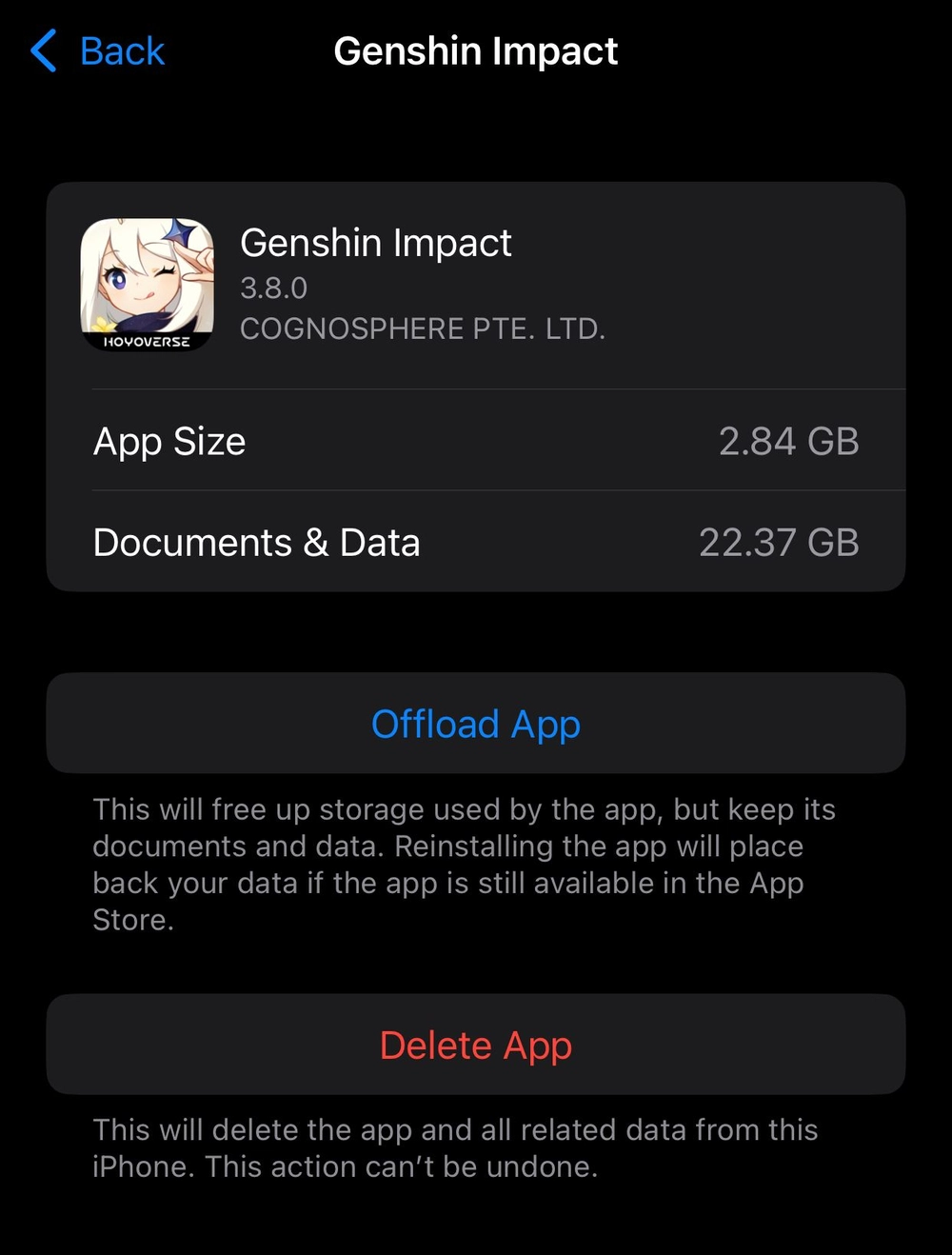The height and width of the screenshot is (1255, 952).
Task: Return via the Back link
Action: click(121, 51)
